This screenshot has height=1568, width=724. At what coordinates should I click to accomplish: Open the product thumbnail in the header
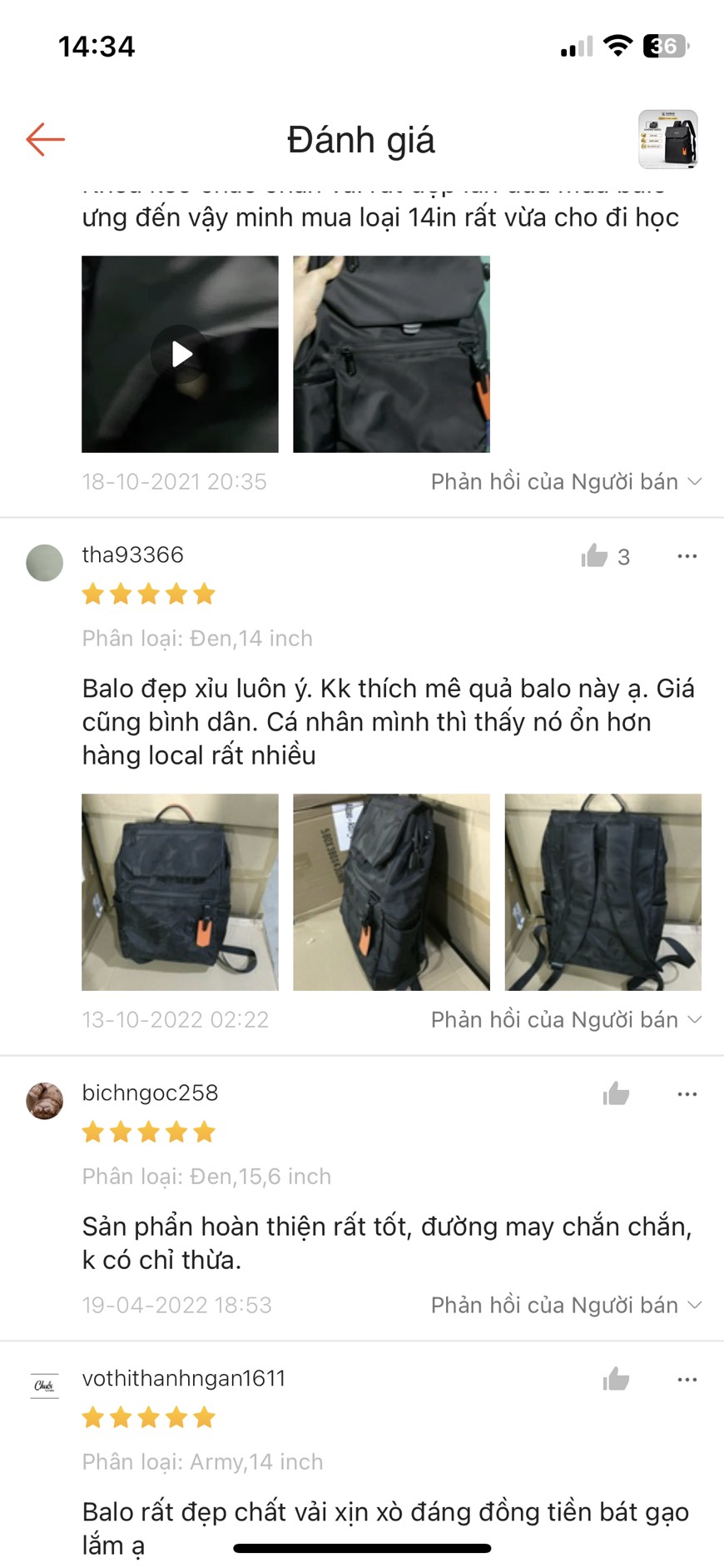[667, 139]
